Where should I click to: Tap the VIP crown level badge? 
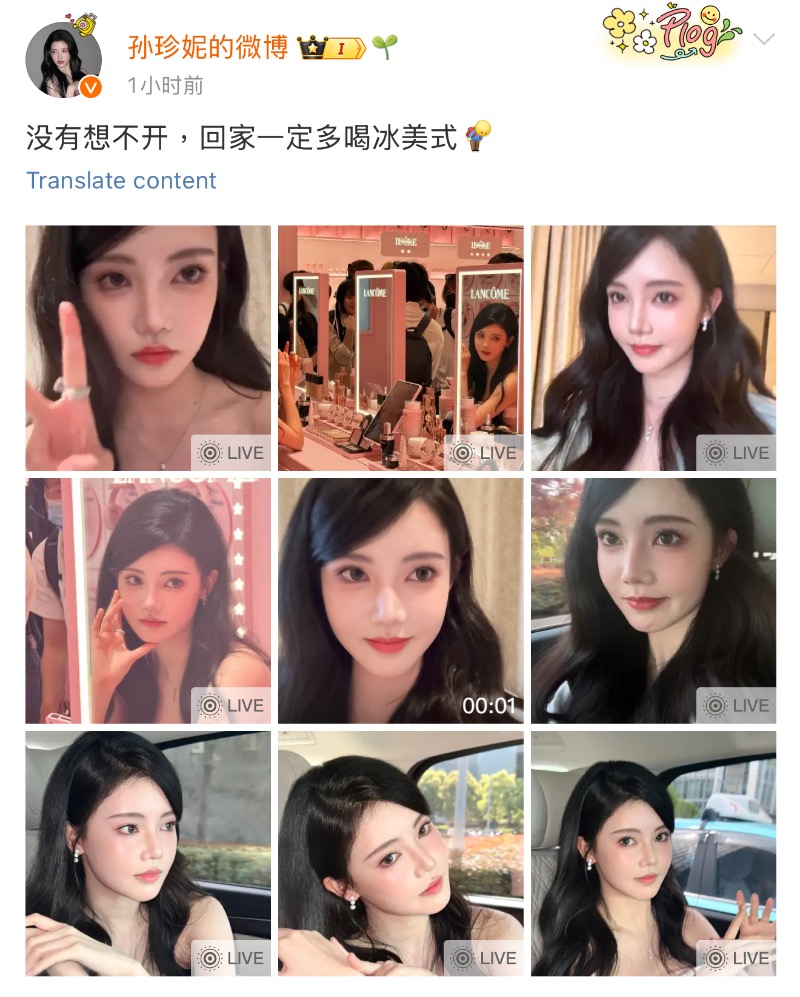(331, 47)
